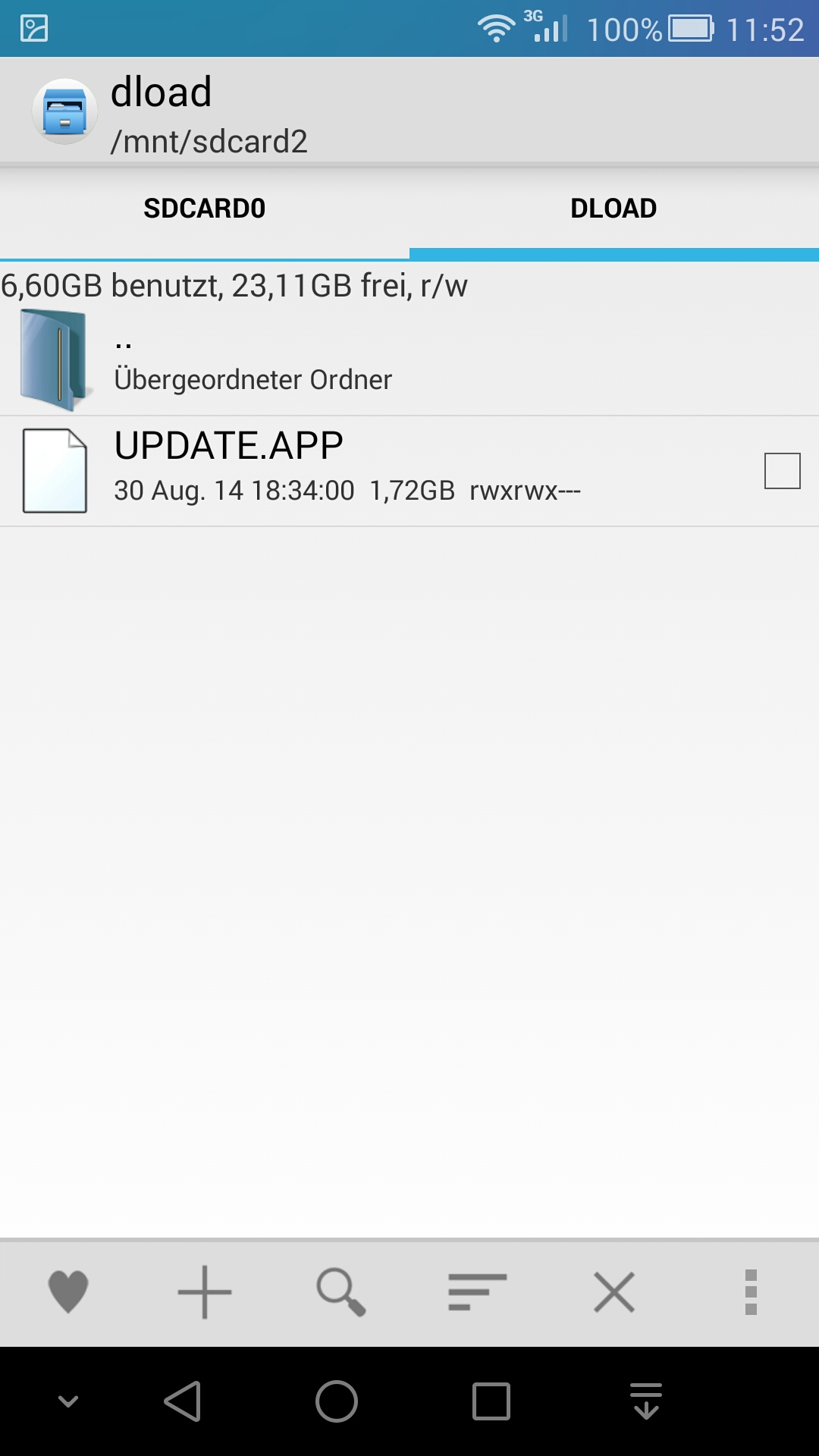819x1456 pixels.
Task: Create a new item with the plus icon
Action: [x=205, y=1292]
